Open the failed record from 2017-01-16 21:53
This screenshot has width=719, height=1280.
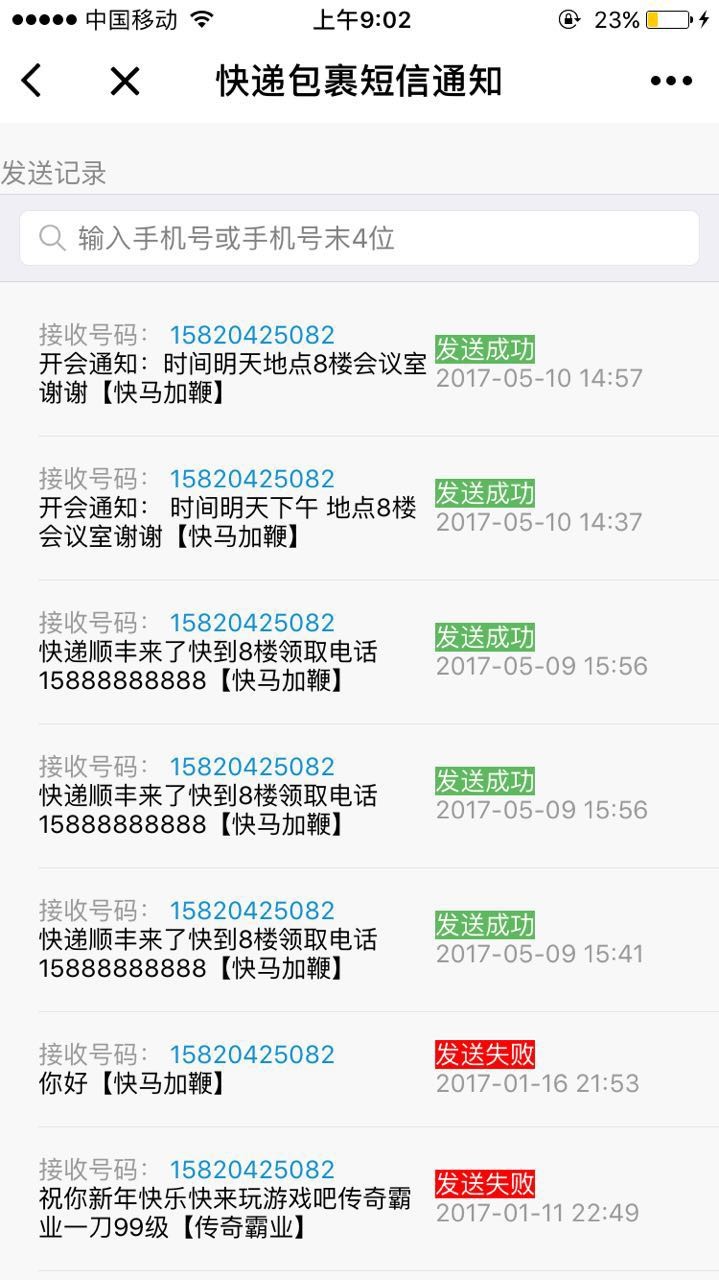378,1069
